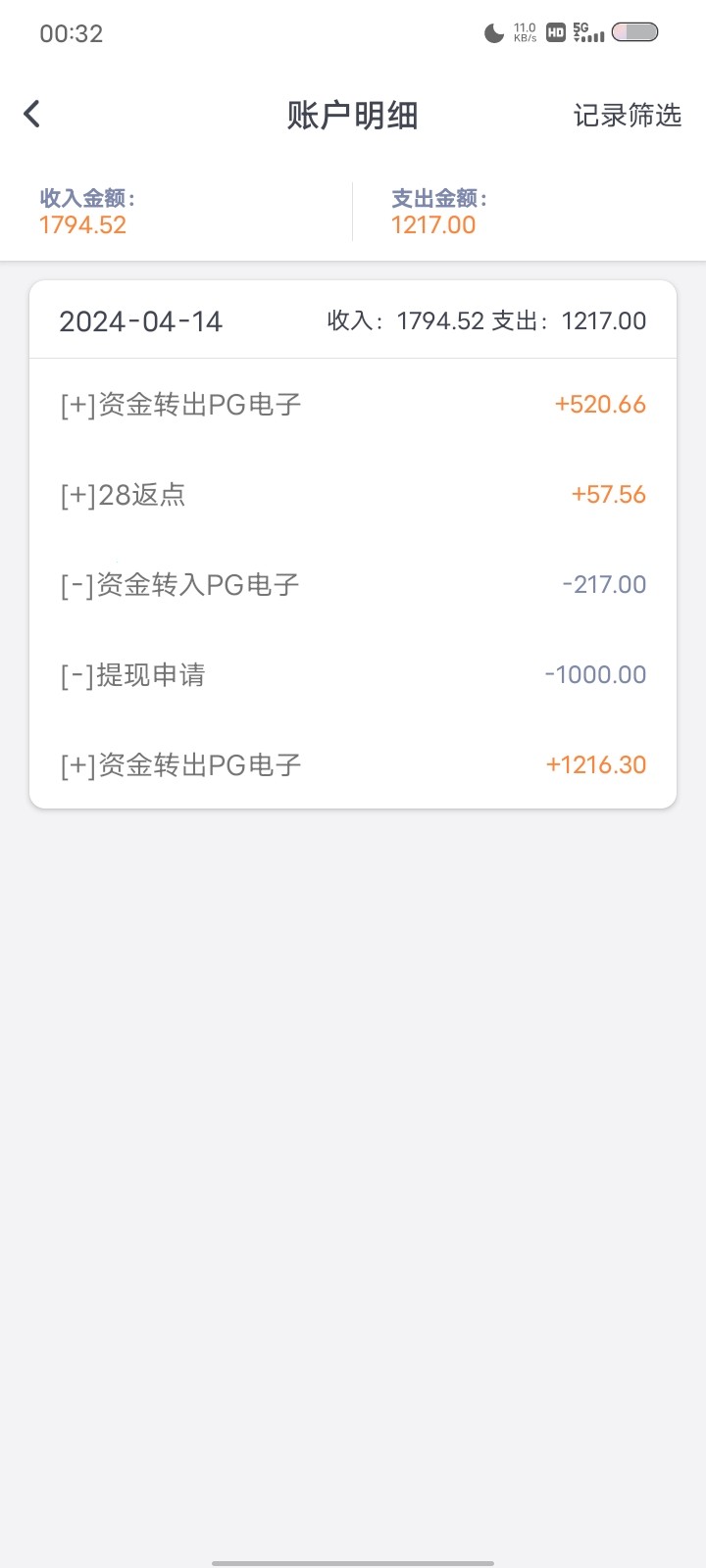Go back from account details

[x=32, y=115]
